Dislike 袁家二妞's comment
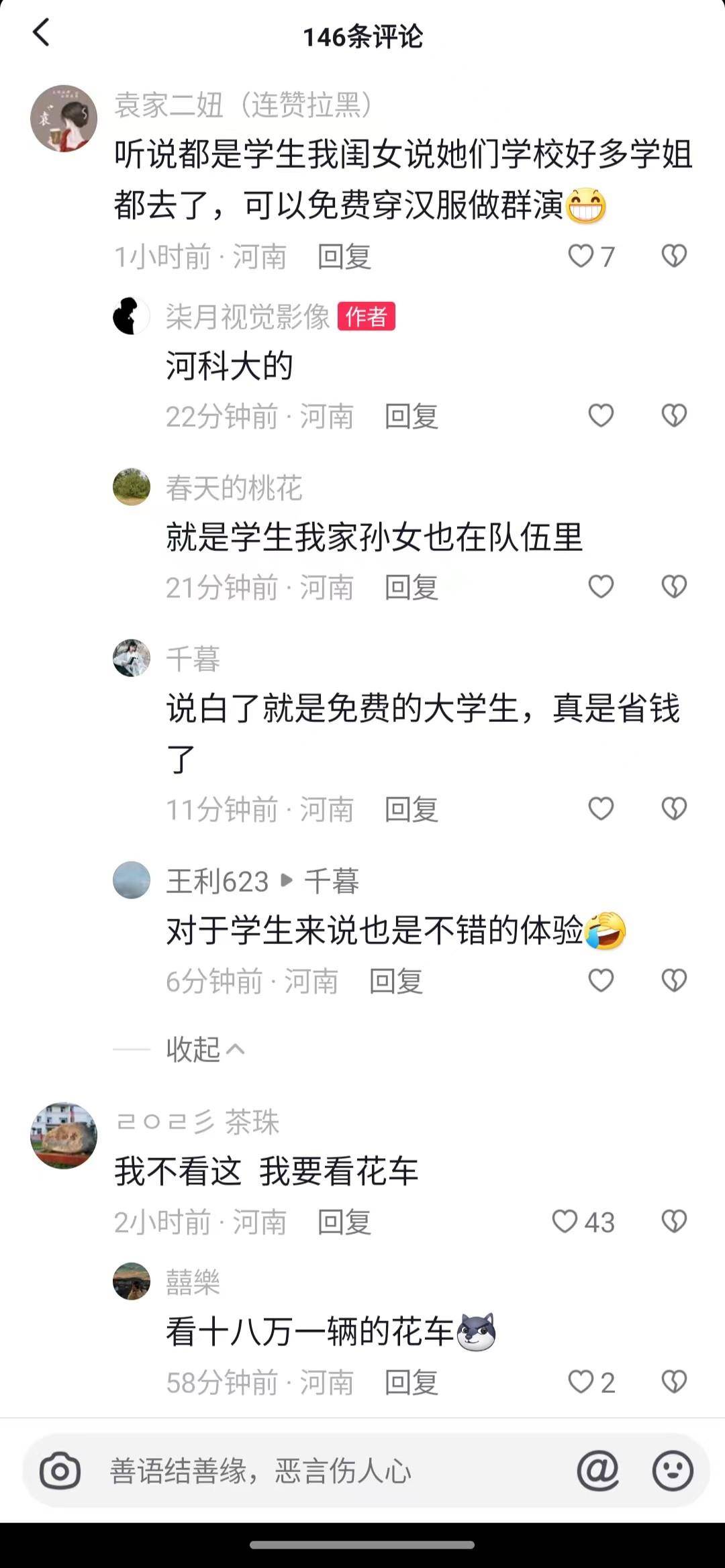 click(x=674, y=256)
